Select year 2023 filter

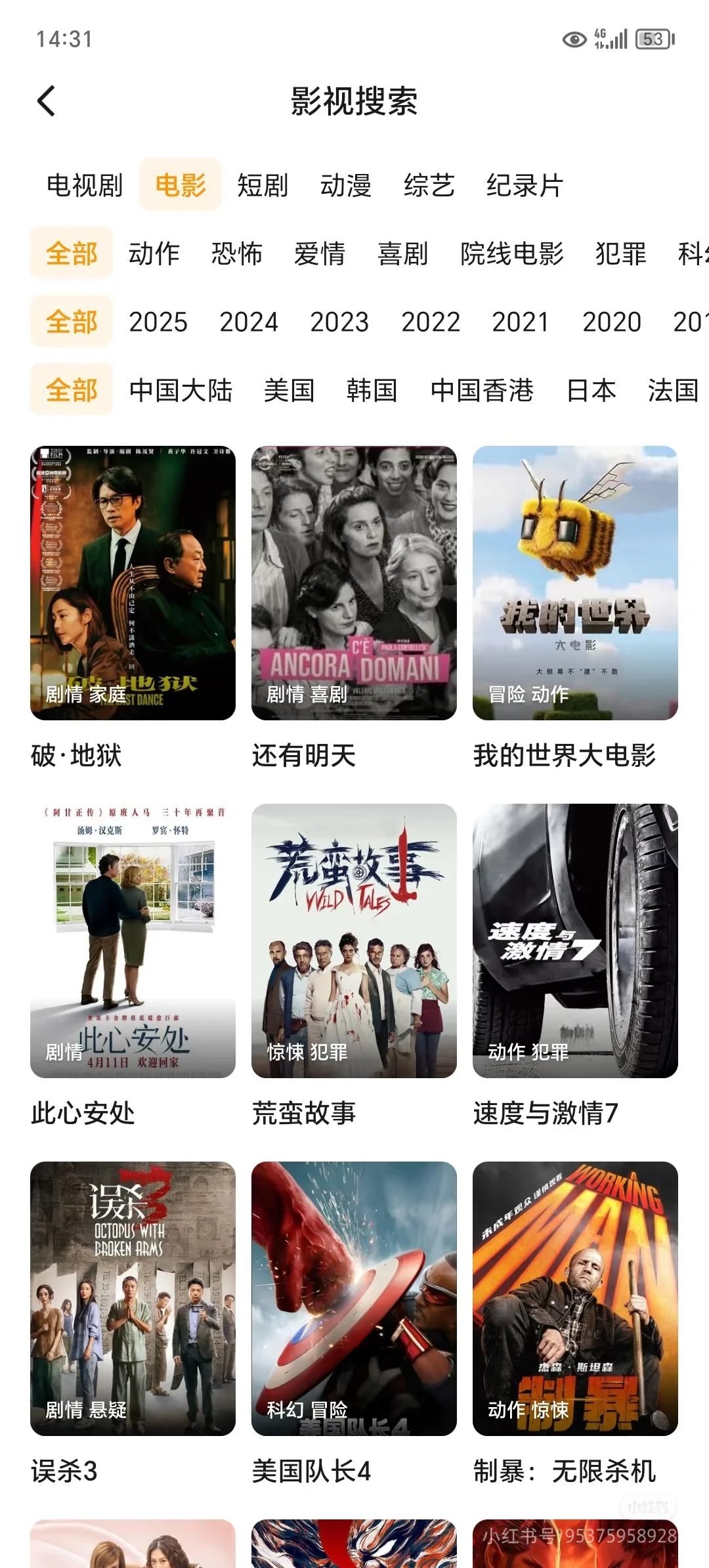point(339,322)
